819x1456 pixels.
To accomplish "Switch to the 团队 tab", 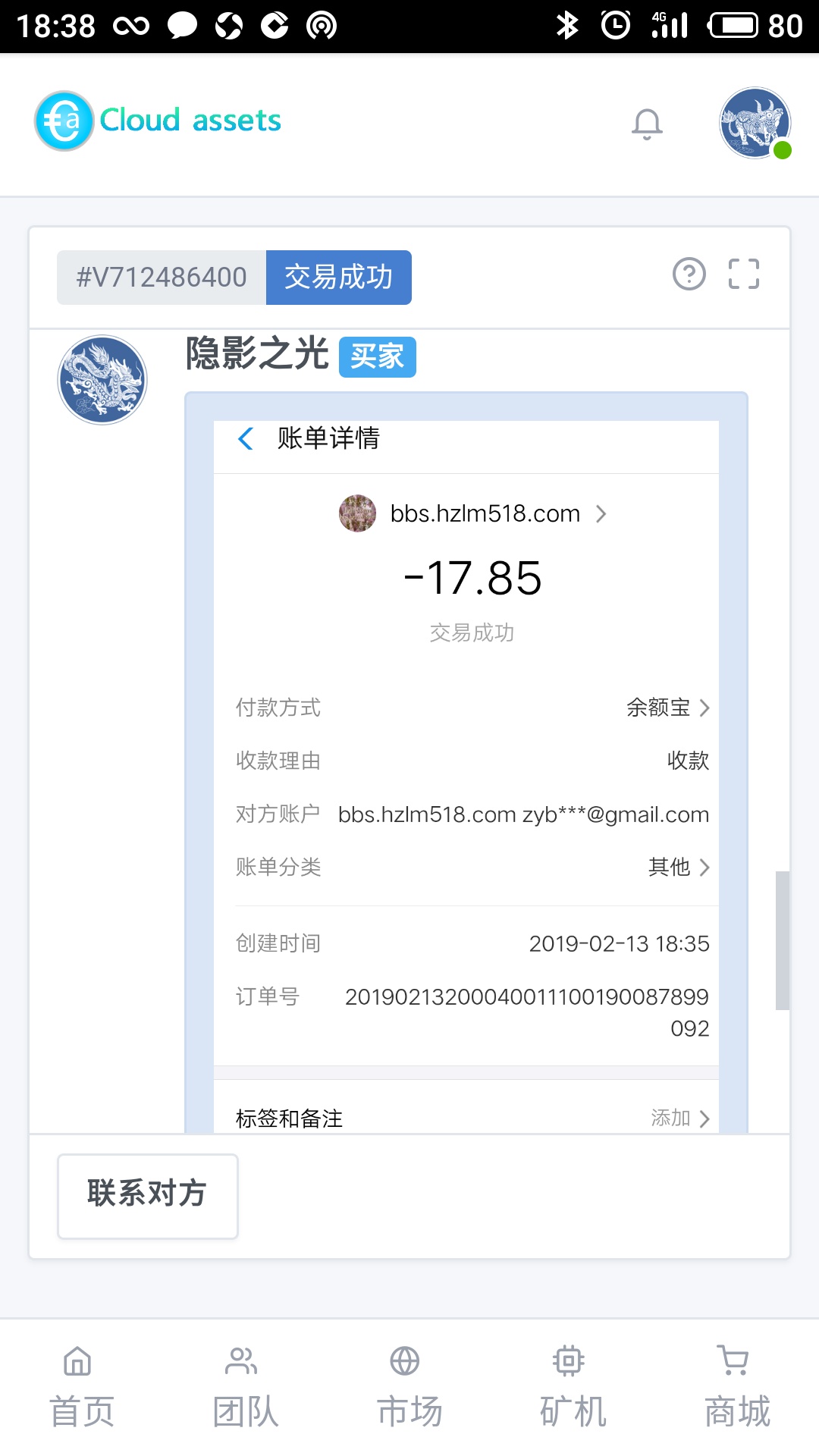I will coord(244,1386).
